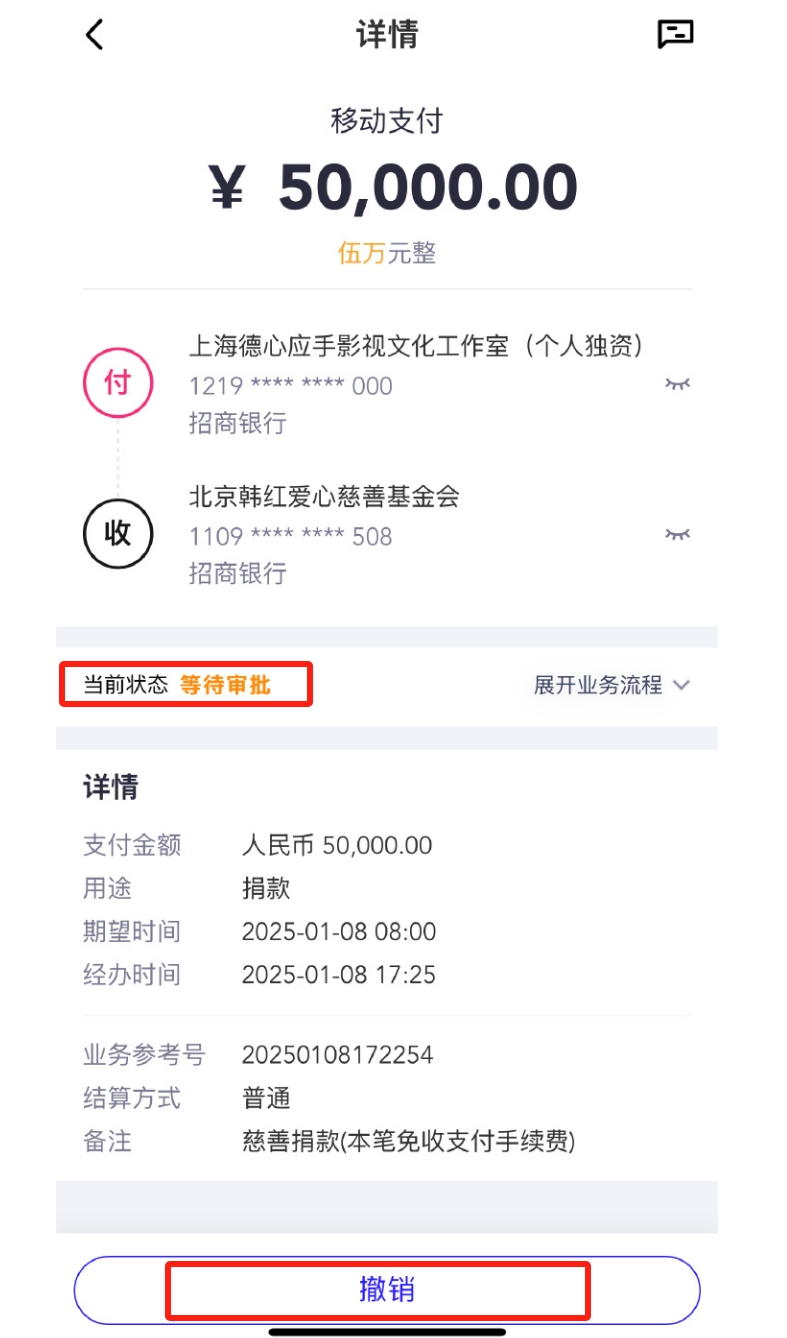Open the message icon in the header
This screenshot has height=1338, width=787.
(x=675, y=34)
